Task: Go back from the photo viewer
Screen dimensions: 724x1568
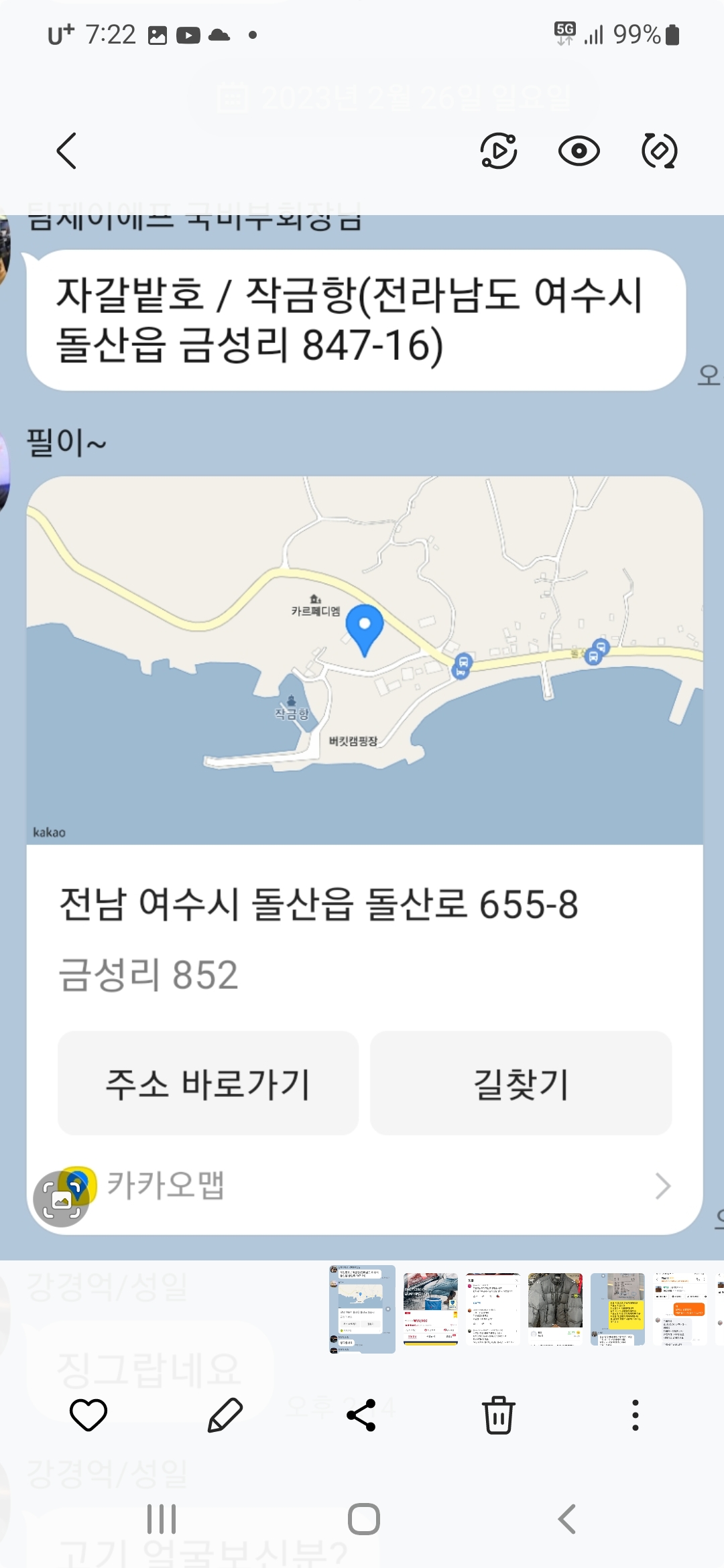Action: tap(66, 151)
